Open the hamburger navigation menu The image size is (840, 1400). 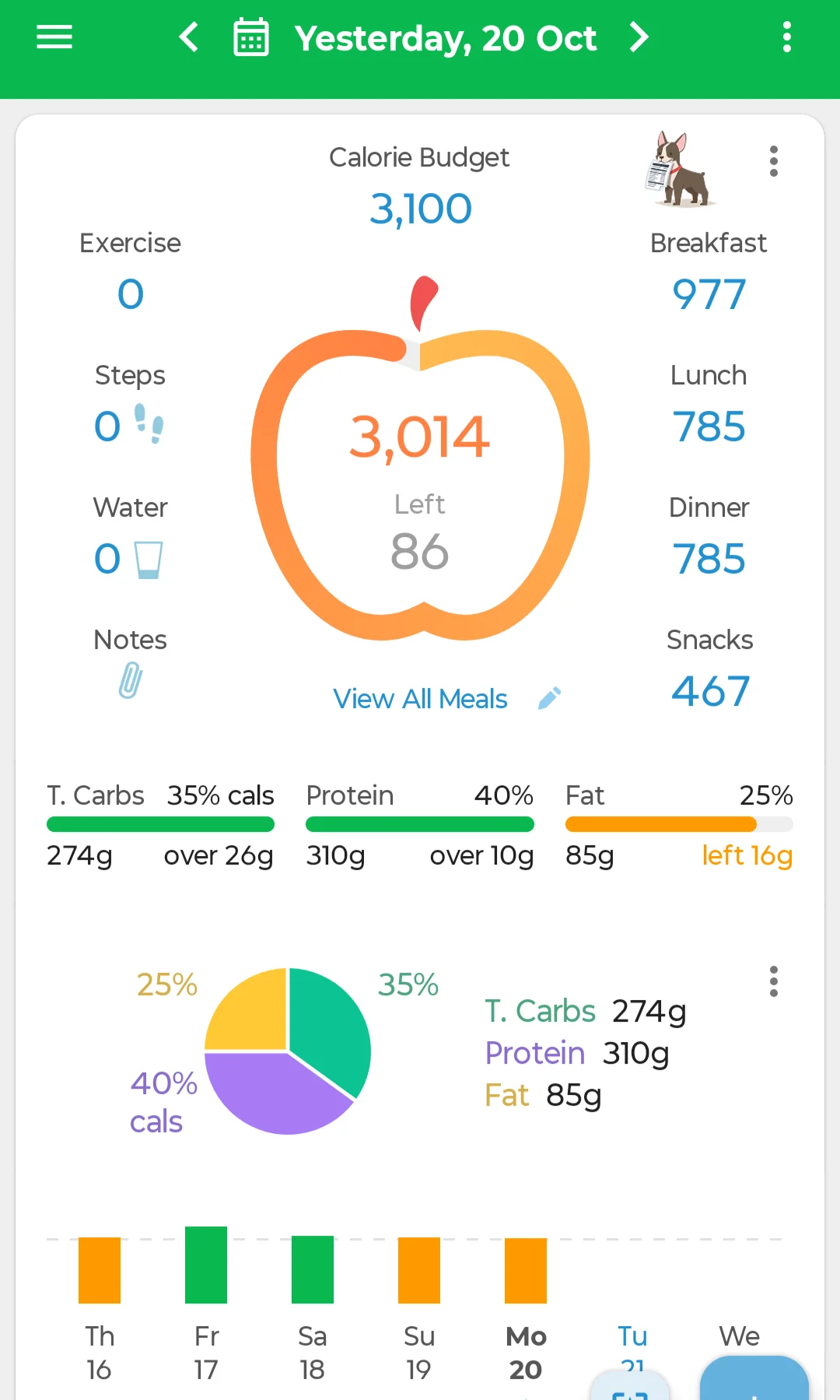coord(54,37)
